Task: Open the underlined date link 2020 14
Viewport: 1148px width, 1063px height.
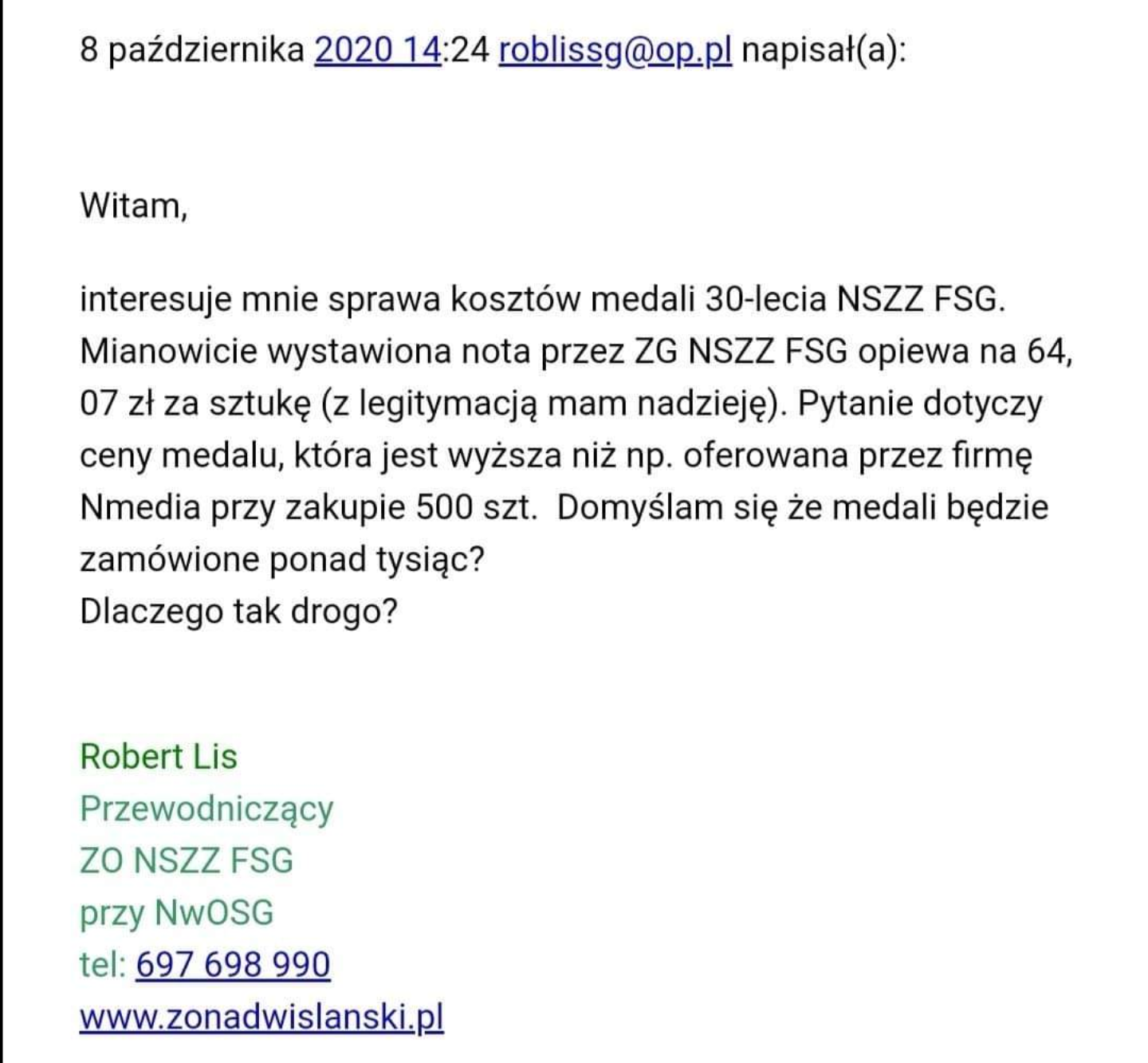Action: (x=377, y=50)
